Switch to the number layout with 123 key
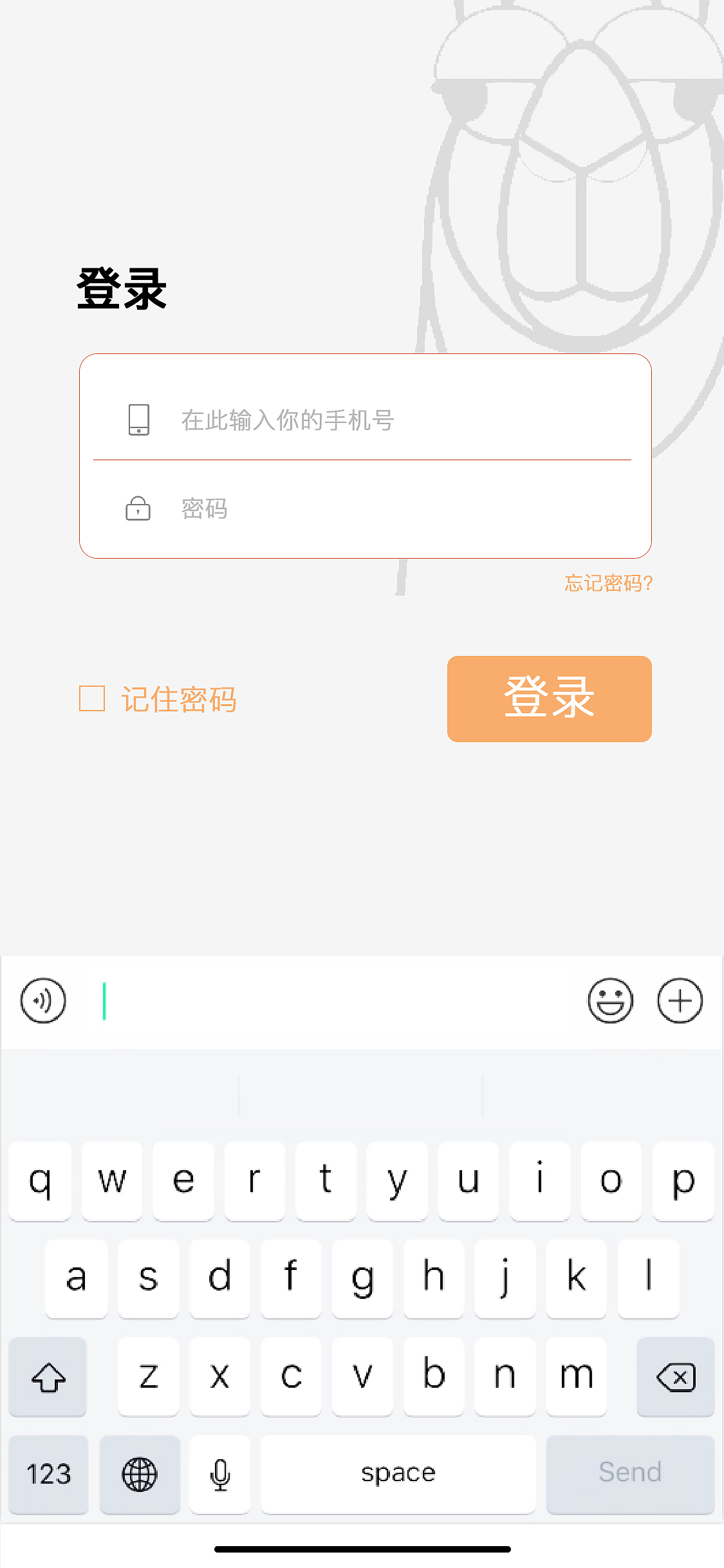The image size is (724, 1568). pyautogui.click(x=48, y=1474)
